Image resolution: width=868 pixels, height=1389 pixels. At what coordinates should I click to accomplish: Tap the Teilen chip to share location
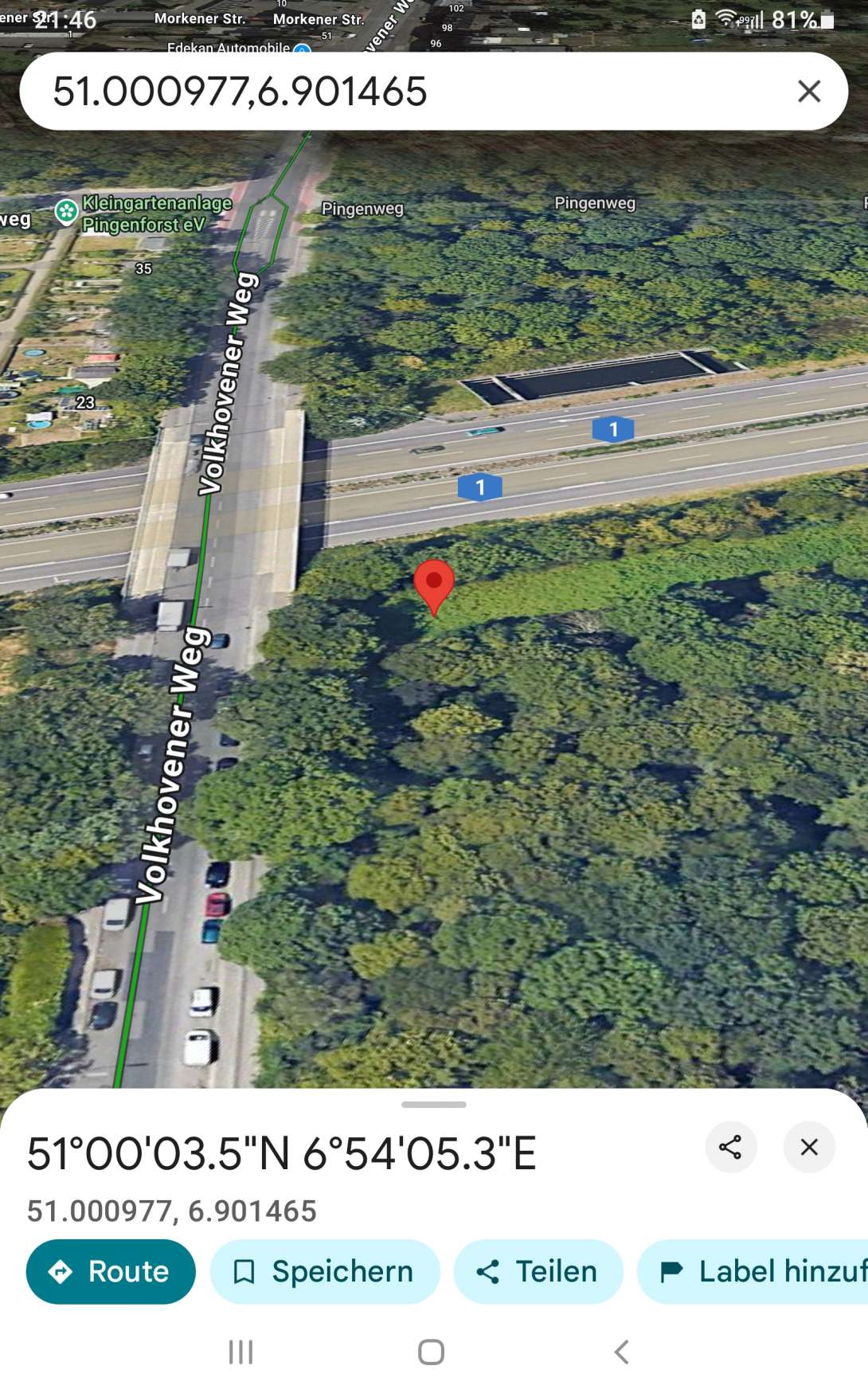tap(538, 1271)
